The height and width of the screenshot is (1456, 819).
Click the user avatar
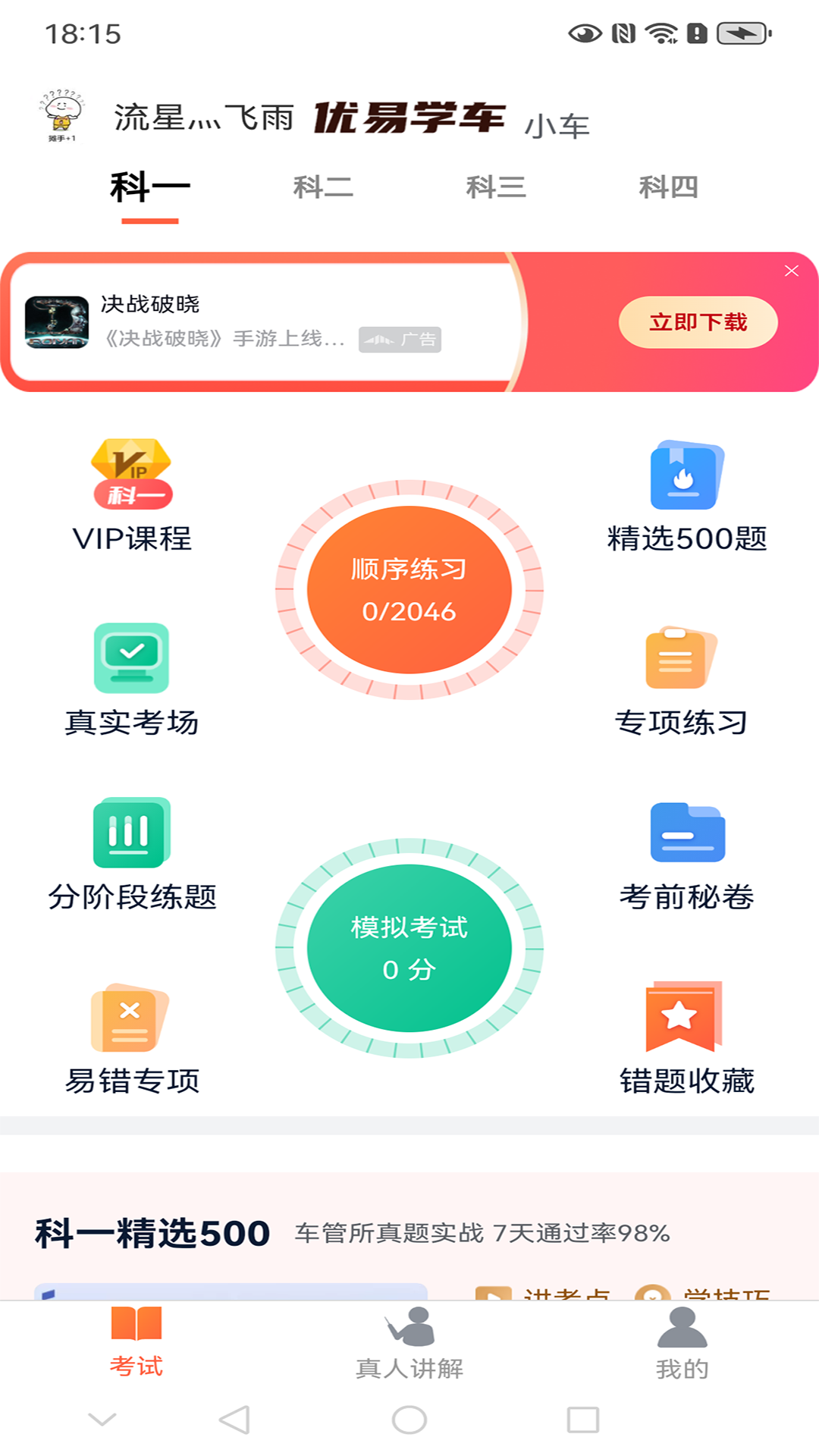coord(62,114)
